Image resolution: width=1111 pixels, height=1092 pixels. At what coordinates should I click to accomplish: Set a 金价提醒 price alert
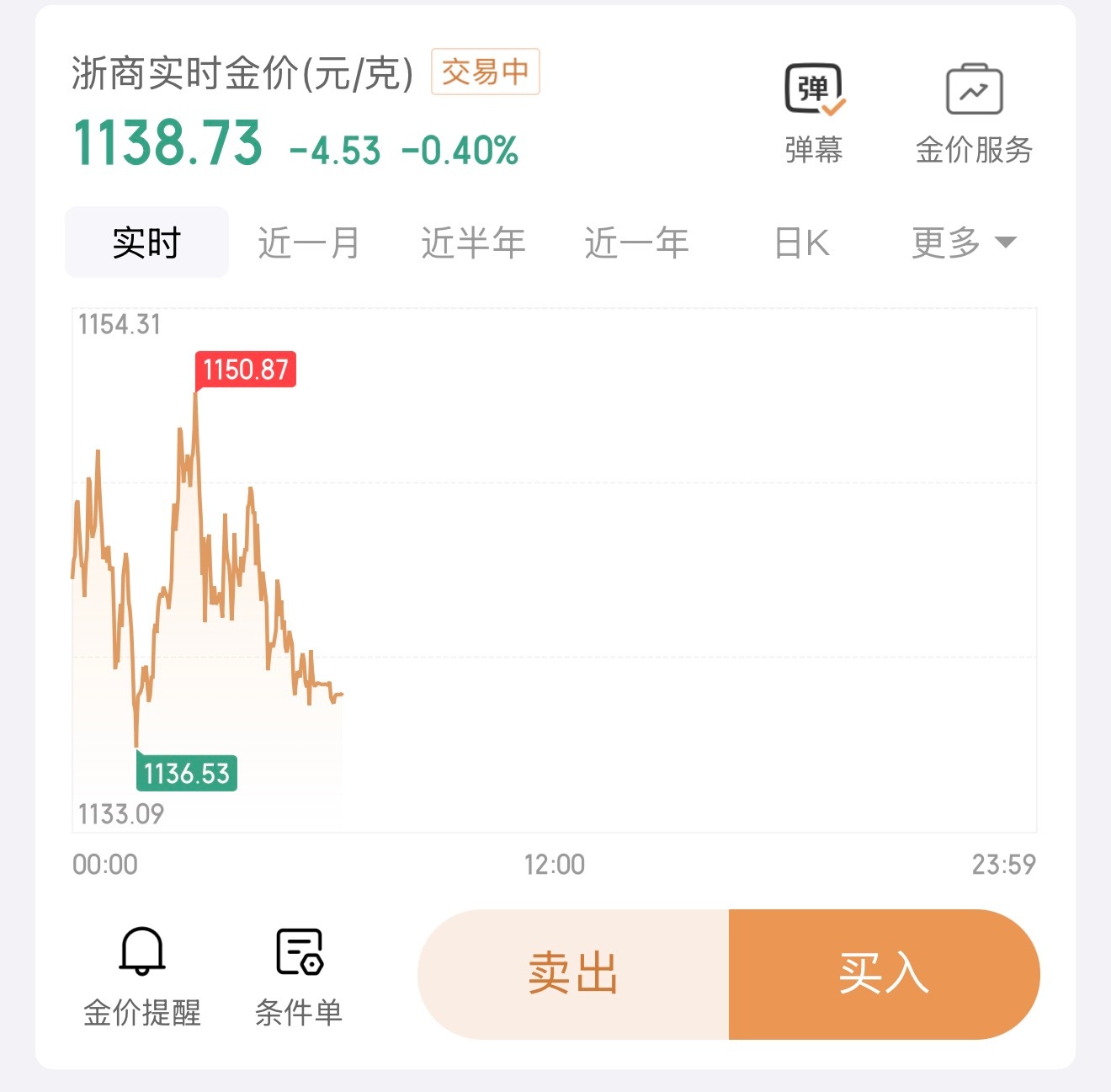[x=142, y=977]
